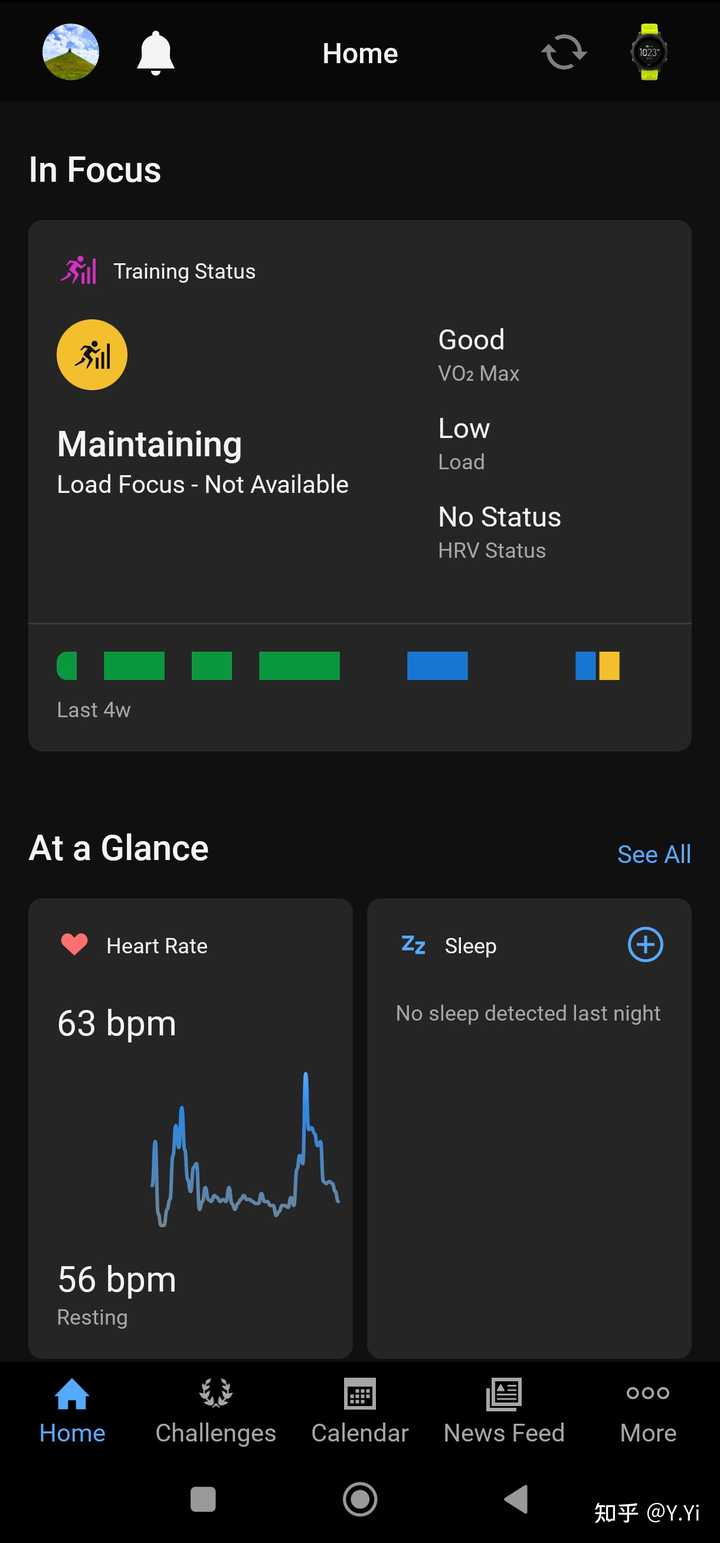Open the Sleep card
Screen dimensions: 720x1543
coord(529,1128)
